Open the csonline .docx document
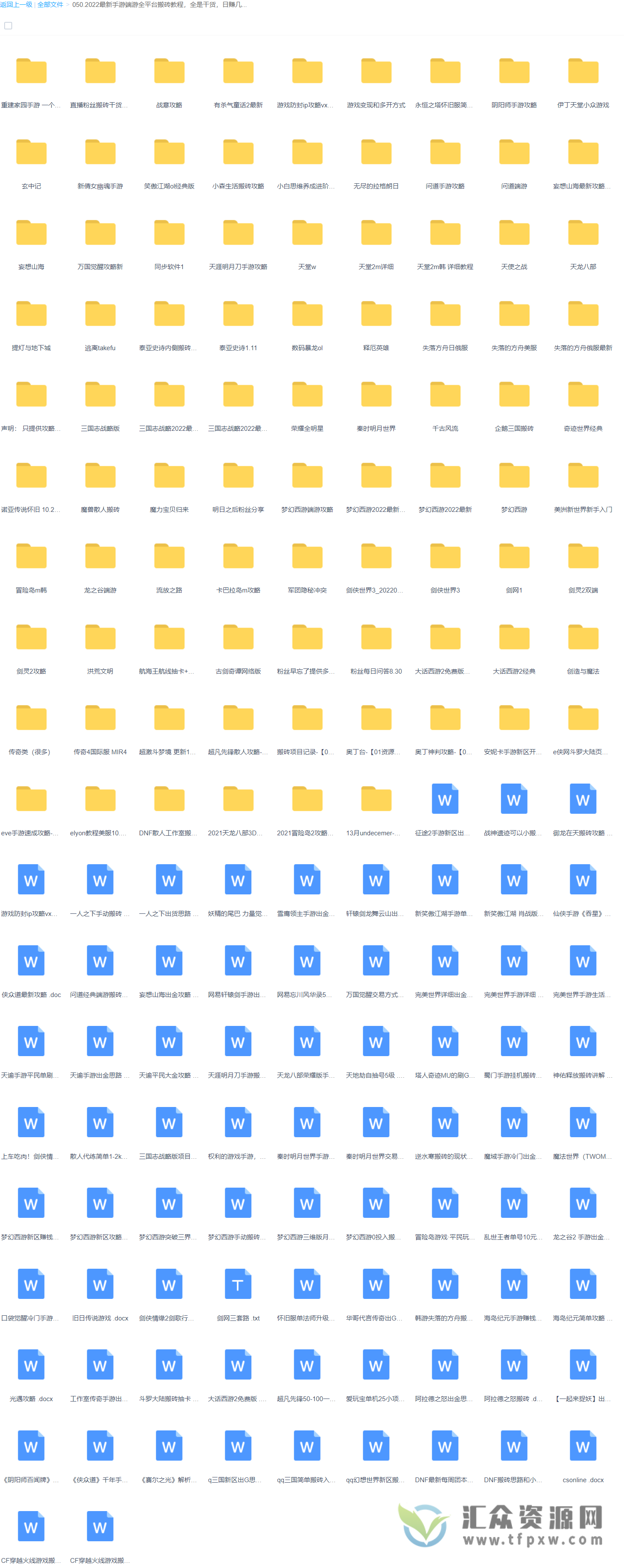 tap(583, 1447)
